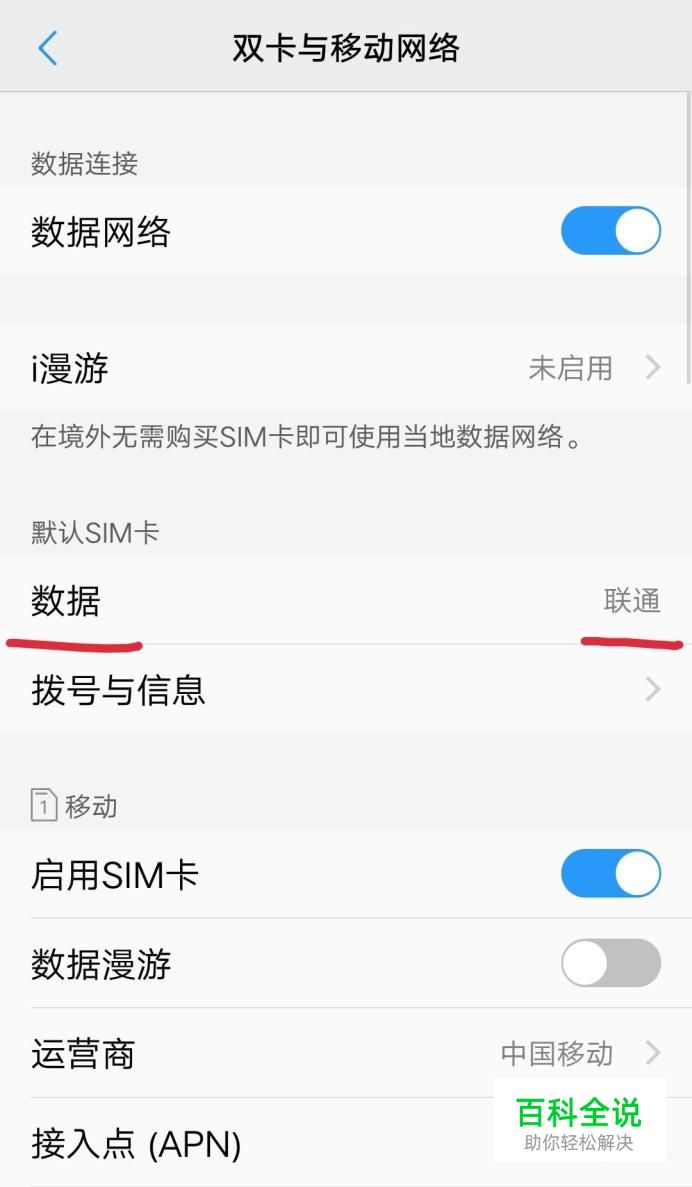Image resolution: width=692 pixels, height=1187 pixels.
Task: Turn off the 数据网络 switch
Action: [x=610, y=231]
